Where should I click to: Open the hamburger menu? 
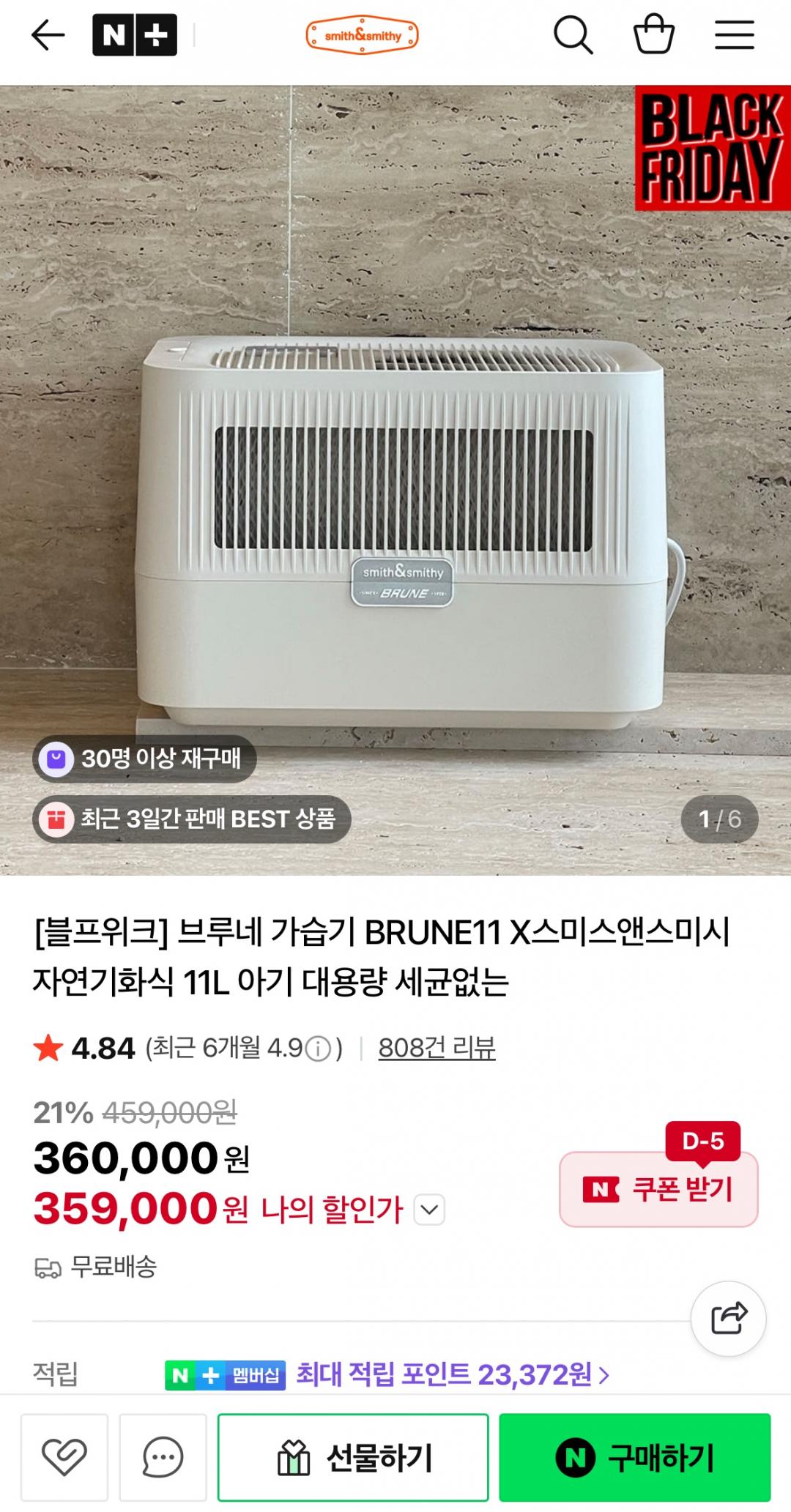pos(735,35)
